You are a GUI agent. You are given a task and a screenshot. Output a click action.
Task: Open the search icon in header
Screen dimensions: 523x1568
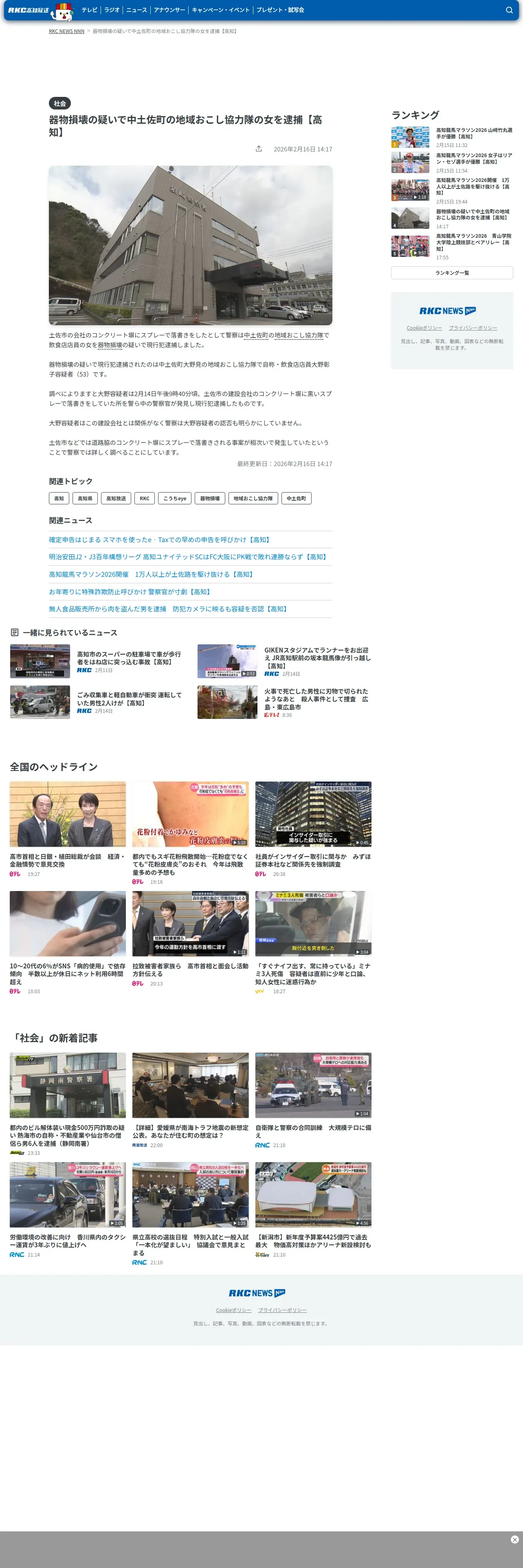click(509, 10)
